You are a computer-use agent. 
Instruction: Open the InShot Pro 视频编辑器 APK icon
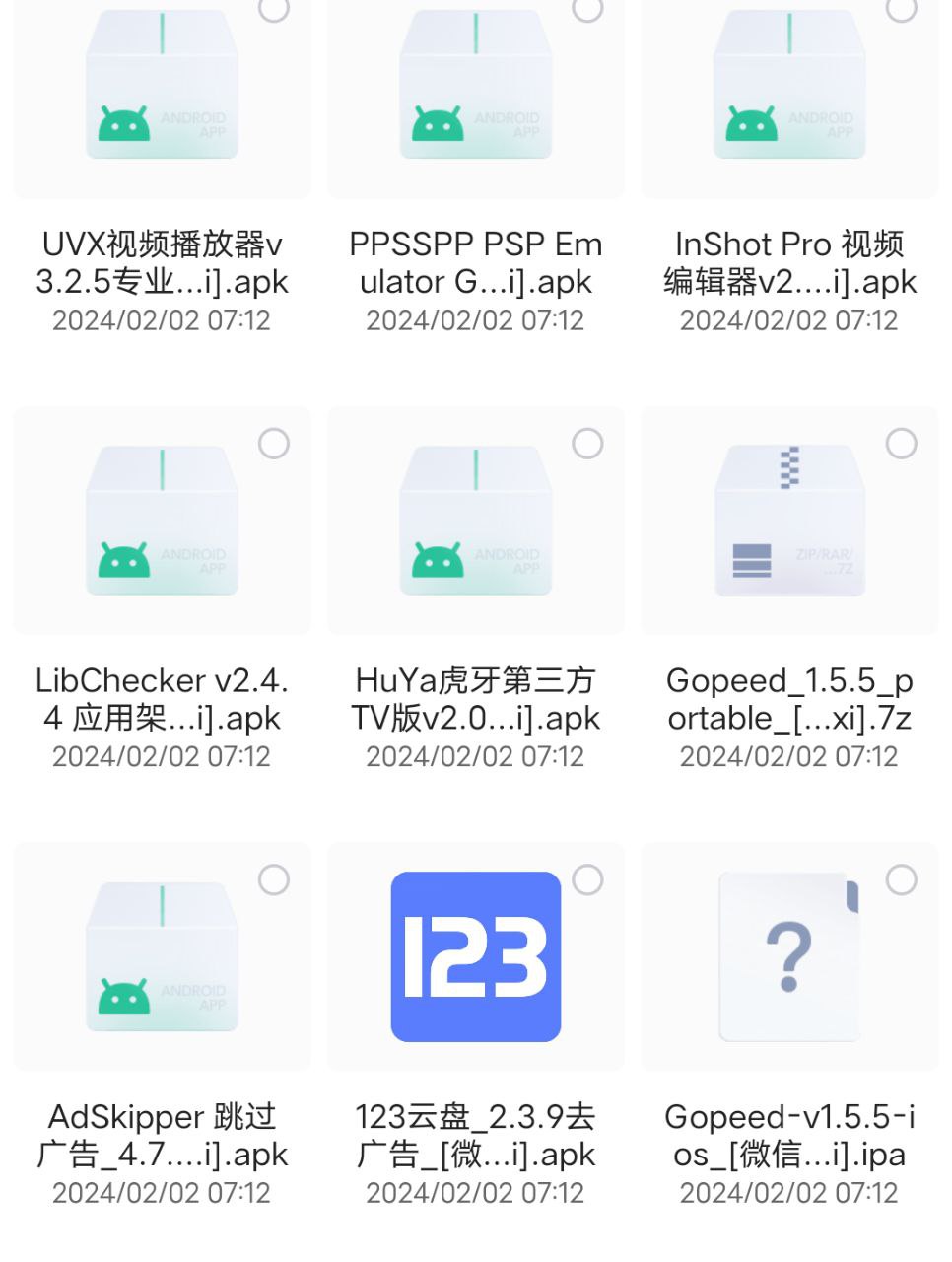point(788,89)
